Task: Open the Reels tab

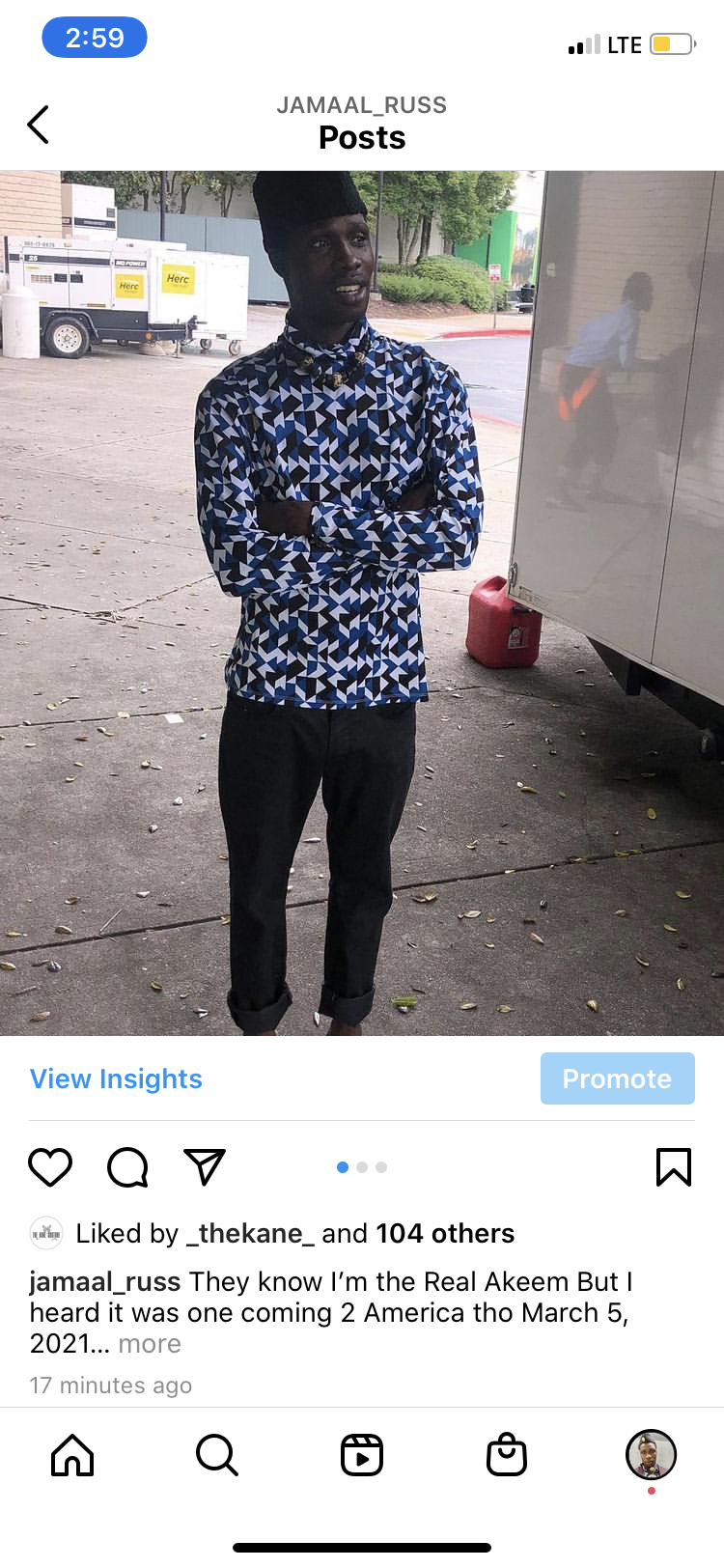Action: [362, 1455]
